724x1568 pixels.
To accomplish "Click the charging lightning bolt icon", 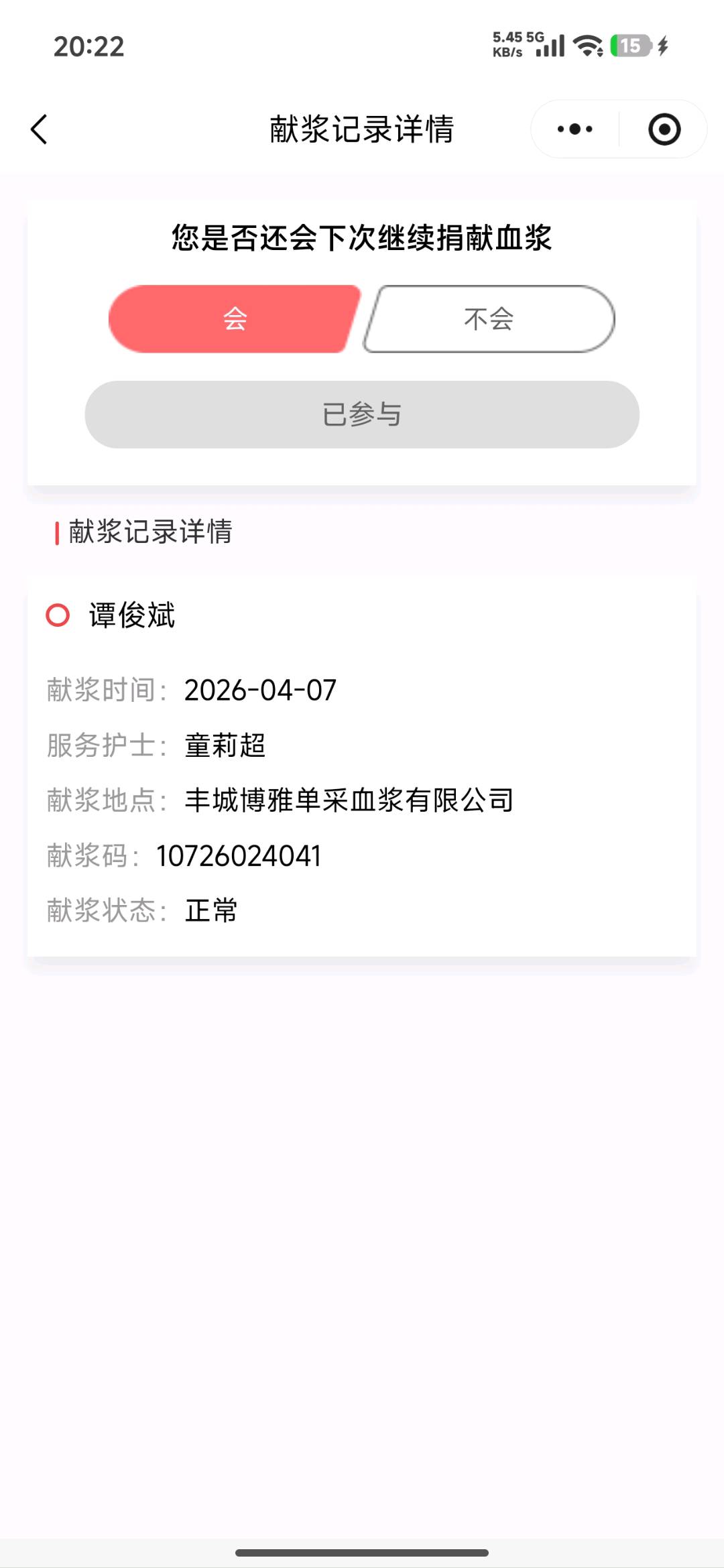I will coord(664,46).
